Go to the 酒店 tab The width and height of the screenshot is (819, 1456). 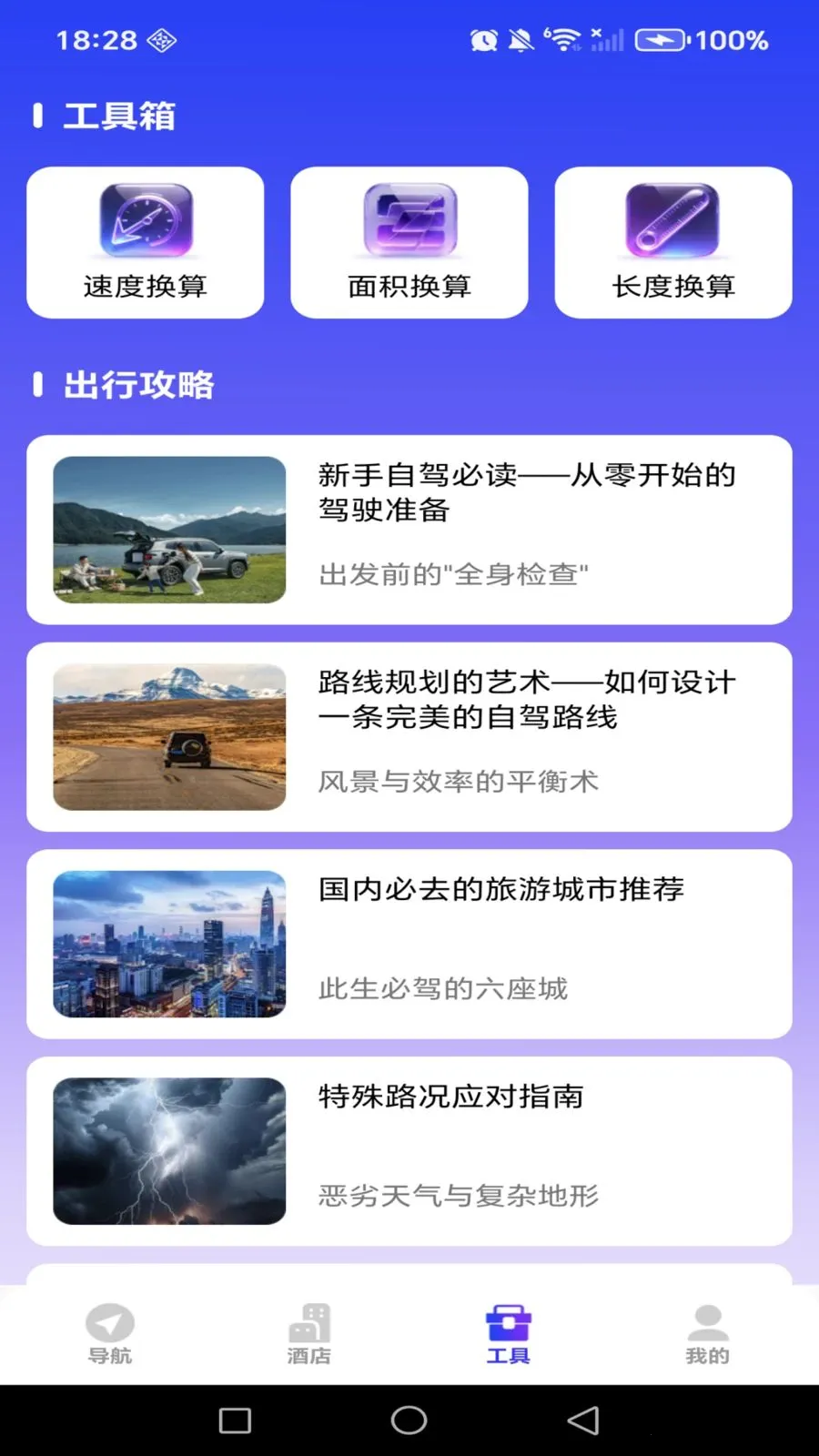coord(309,1334)
